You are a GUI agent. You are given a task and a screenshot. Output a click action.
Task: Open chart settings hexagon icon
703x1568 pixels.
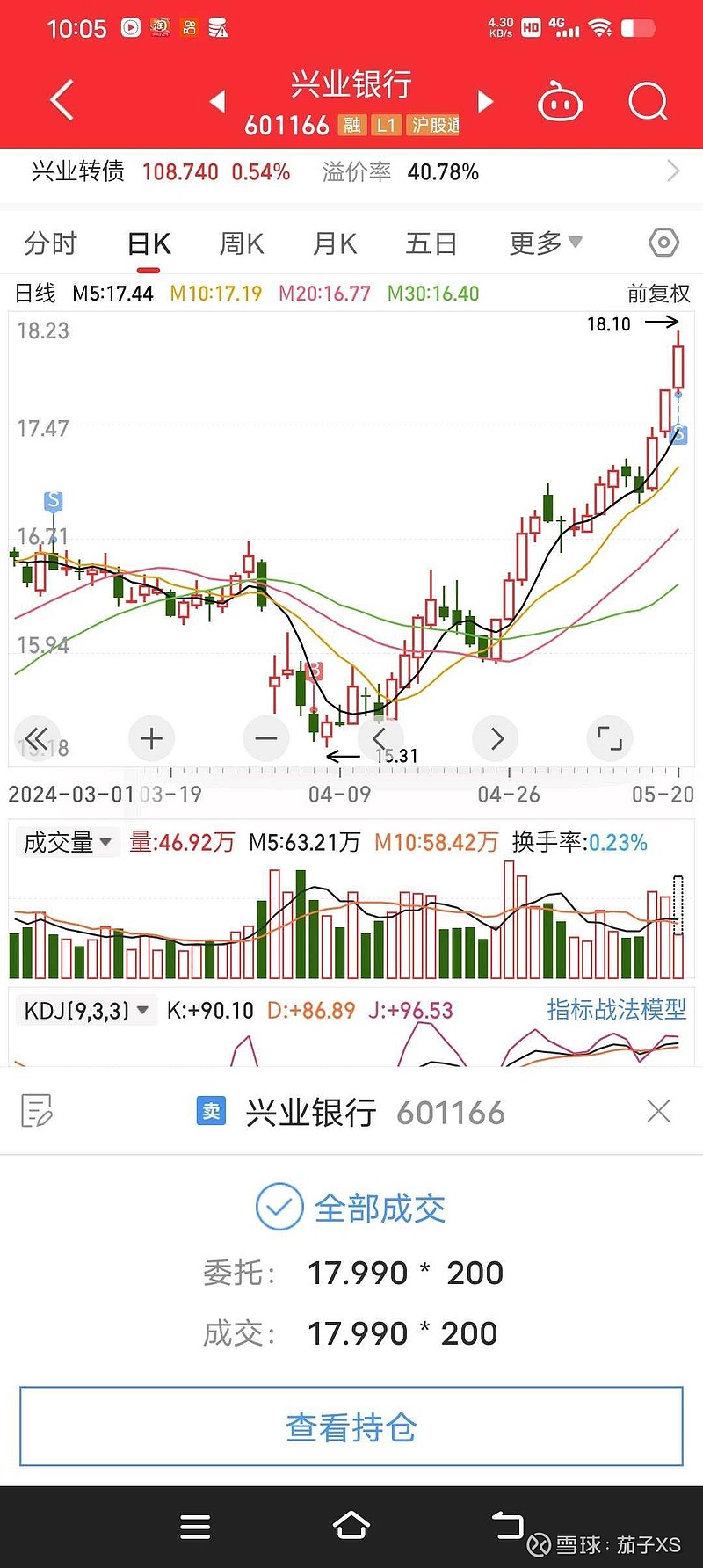point(663,243)
